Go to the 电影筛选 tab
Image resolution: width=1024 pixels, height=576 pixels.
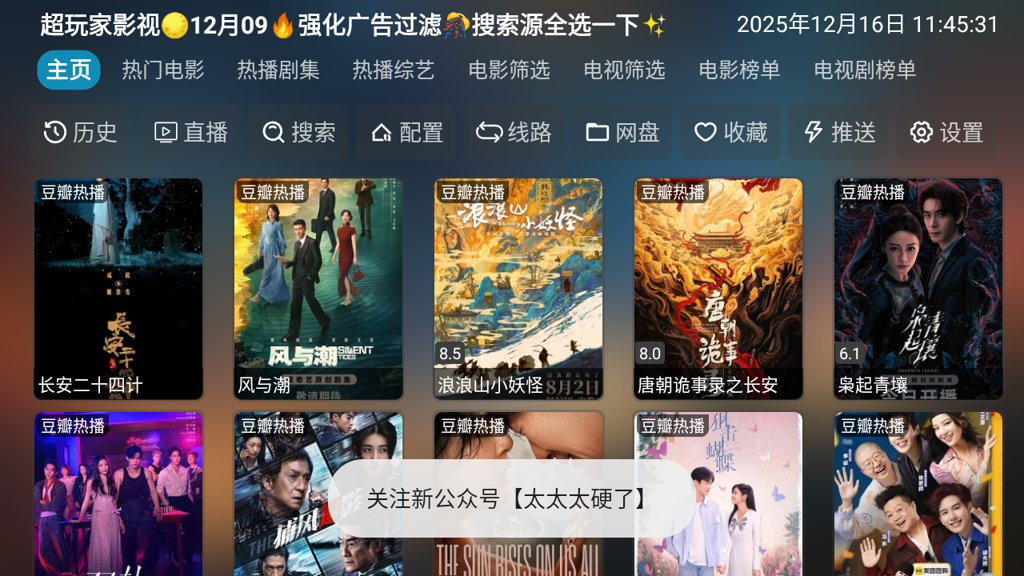pos(509,70)
